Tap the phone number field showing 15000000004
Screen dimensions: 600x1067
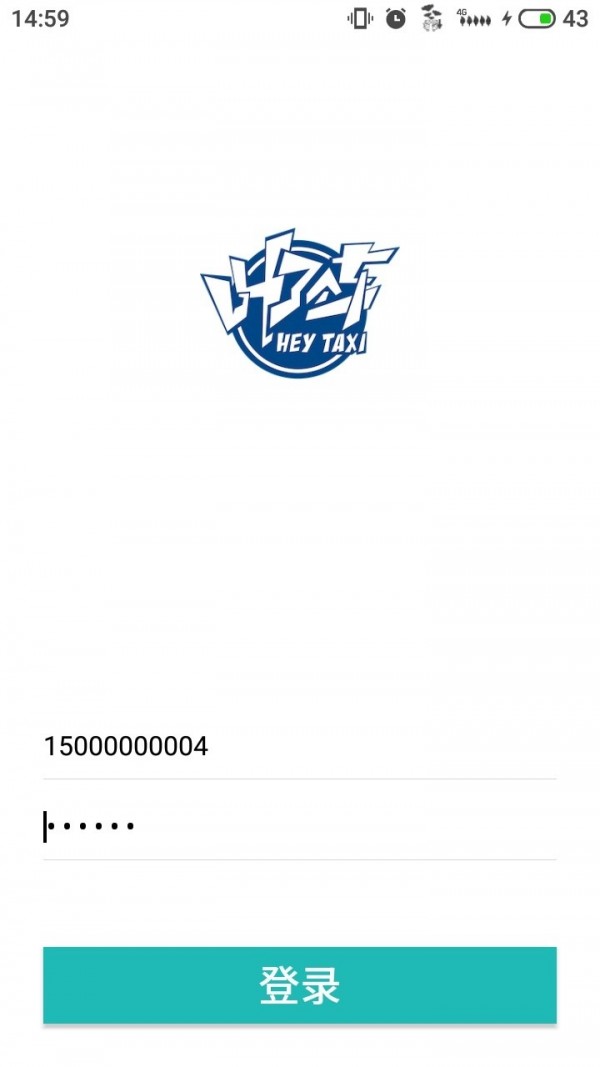[x=298, y=747]
